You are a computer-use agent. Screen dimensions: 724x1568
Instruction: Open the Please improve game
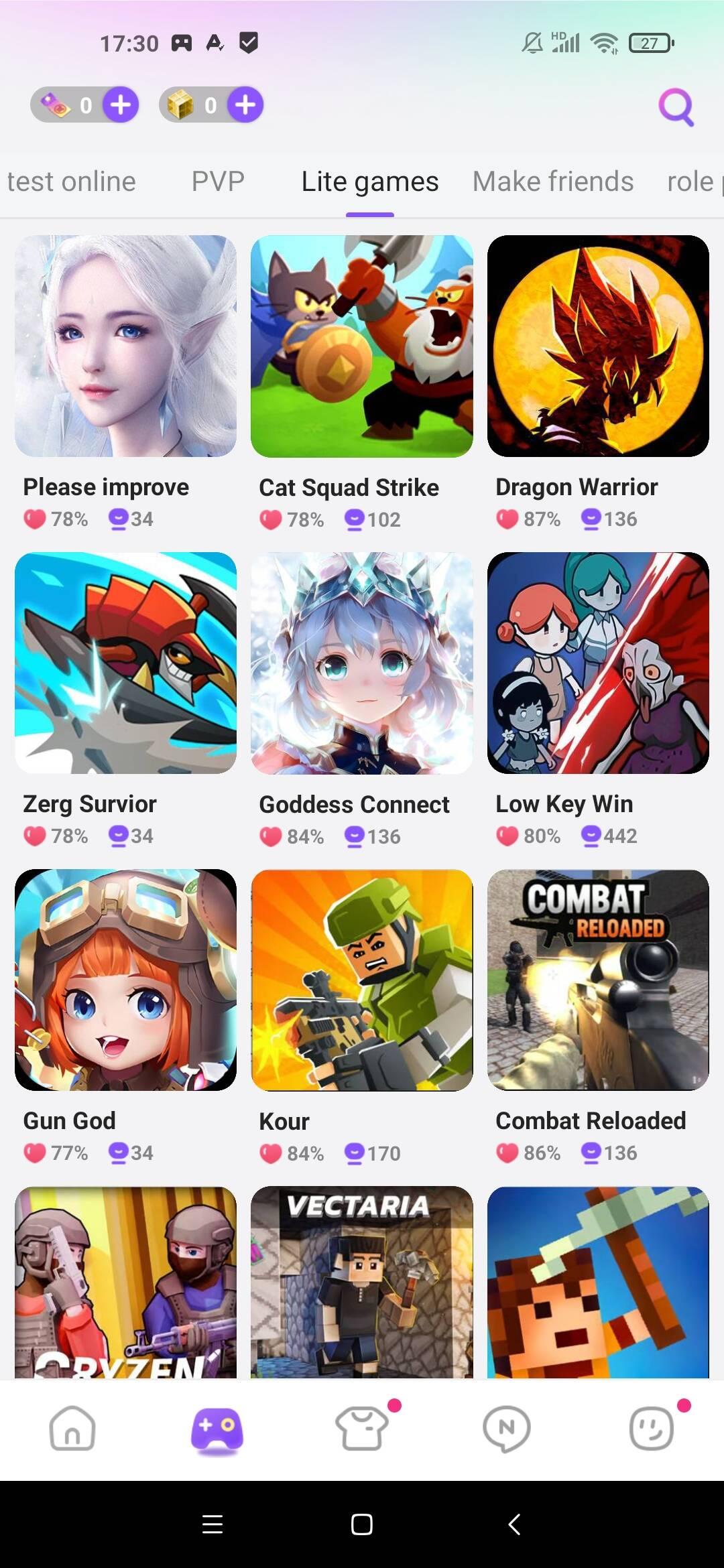pos(125,346)
